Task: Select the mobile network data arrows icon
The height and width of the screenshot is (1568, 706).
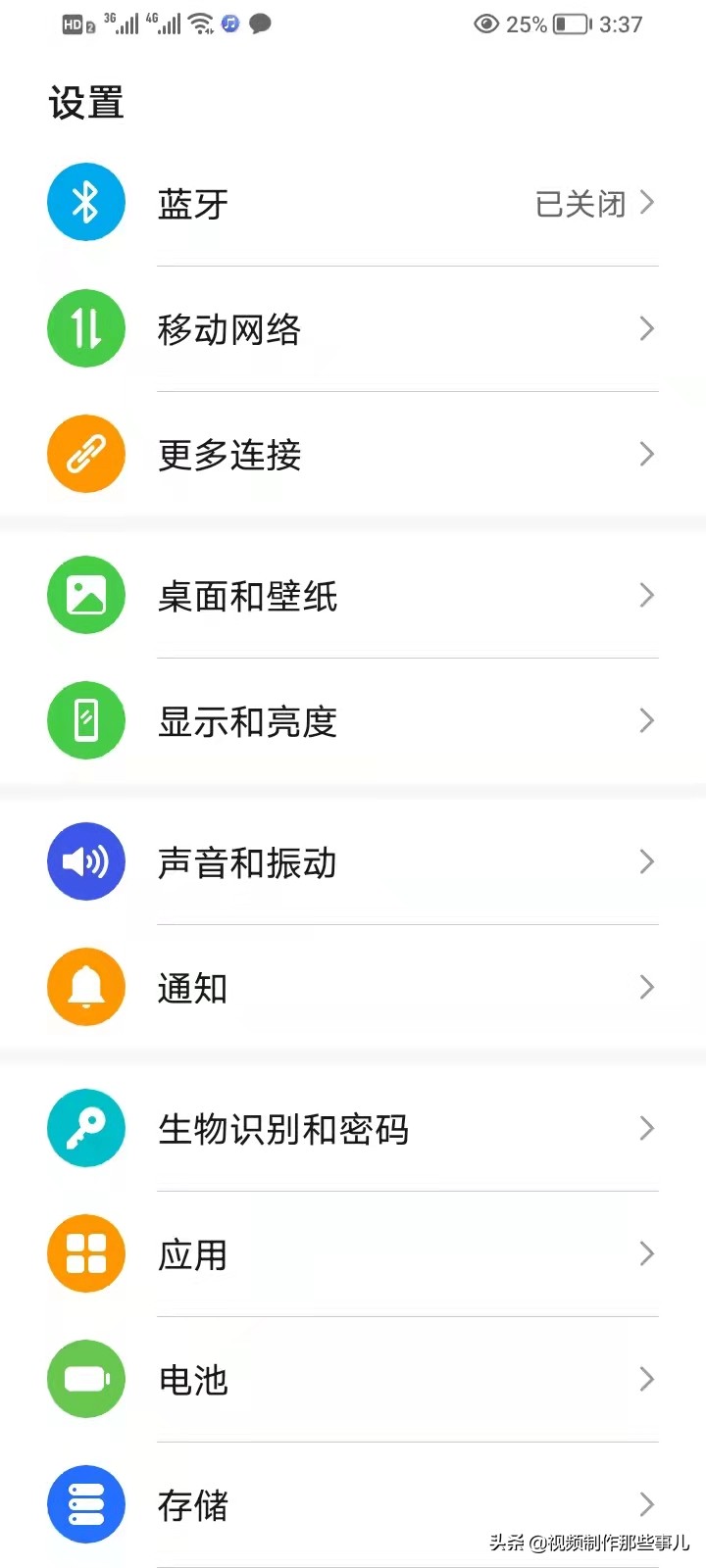Action: tap(85, 328)
